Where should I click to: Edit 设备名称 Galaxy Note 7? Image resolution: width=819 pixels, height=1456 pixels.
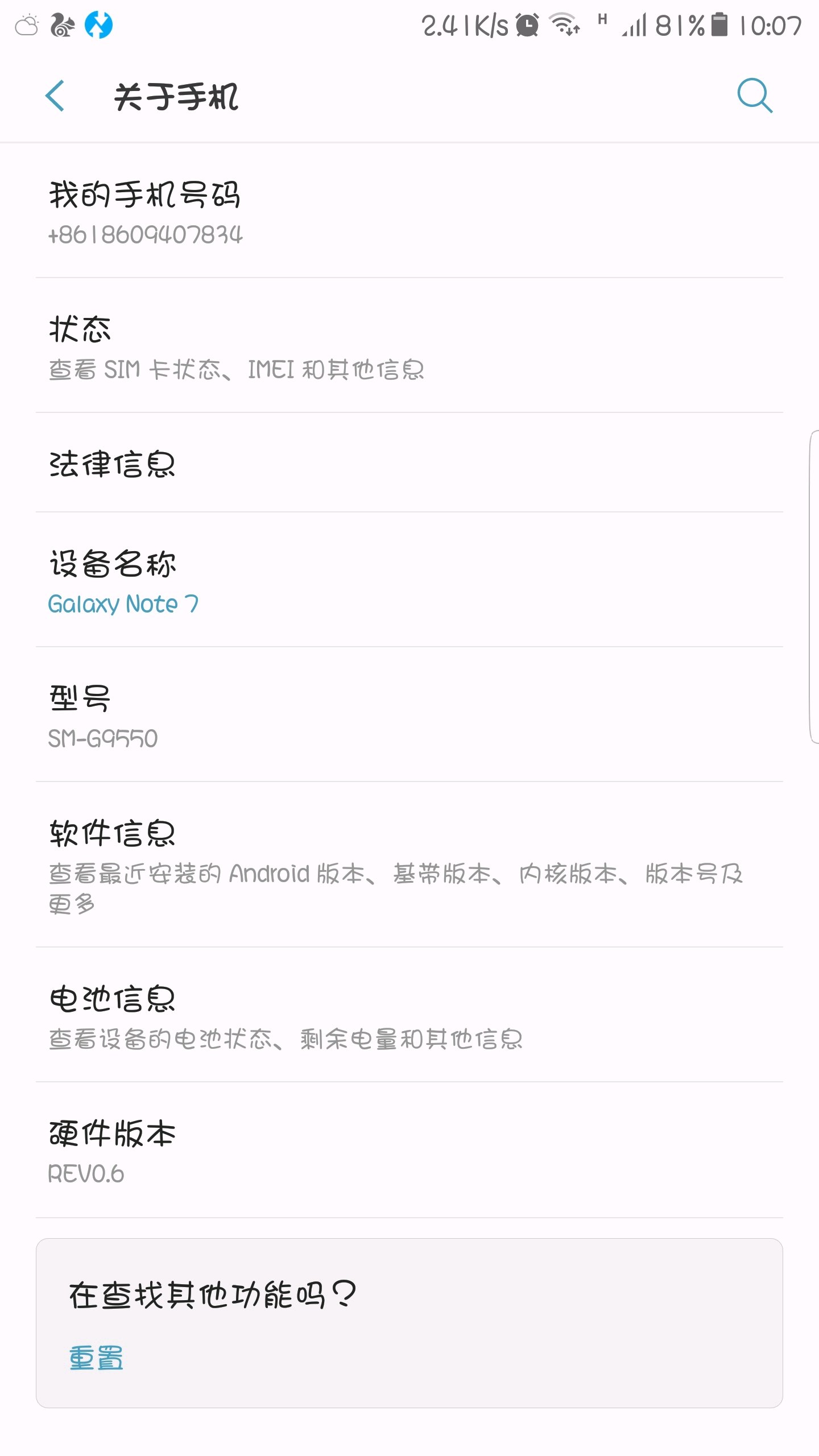pos(409,580)
